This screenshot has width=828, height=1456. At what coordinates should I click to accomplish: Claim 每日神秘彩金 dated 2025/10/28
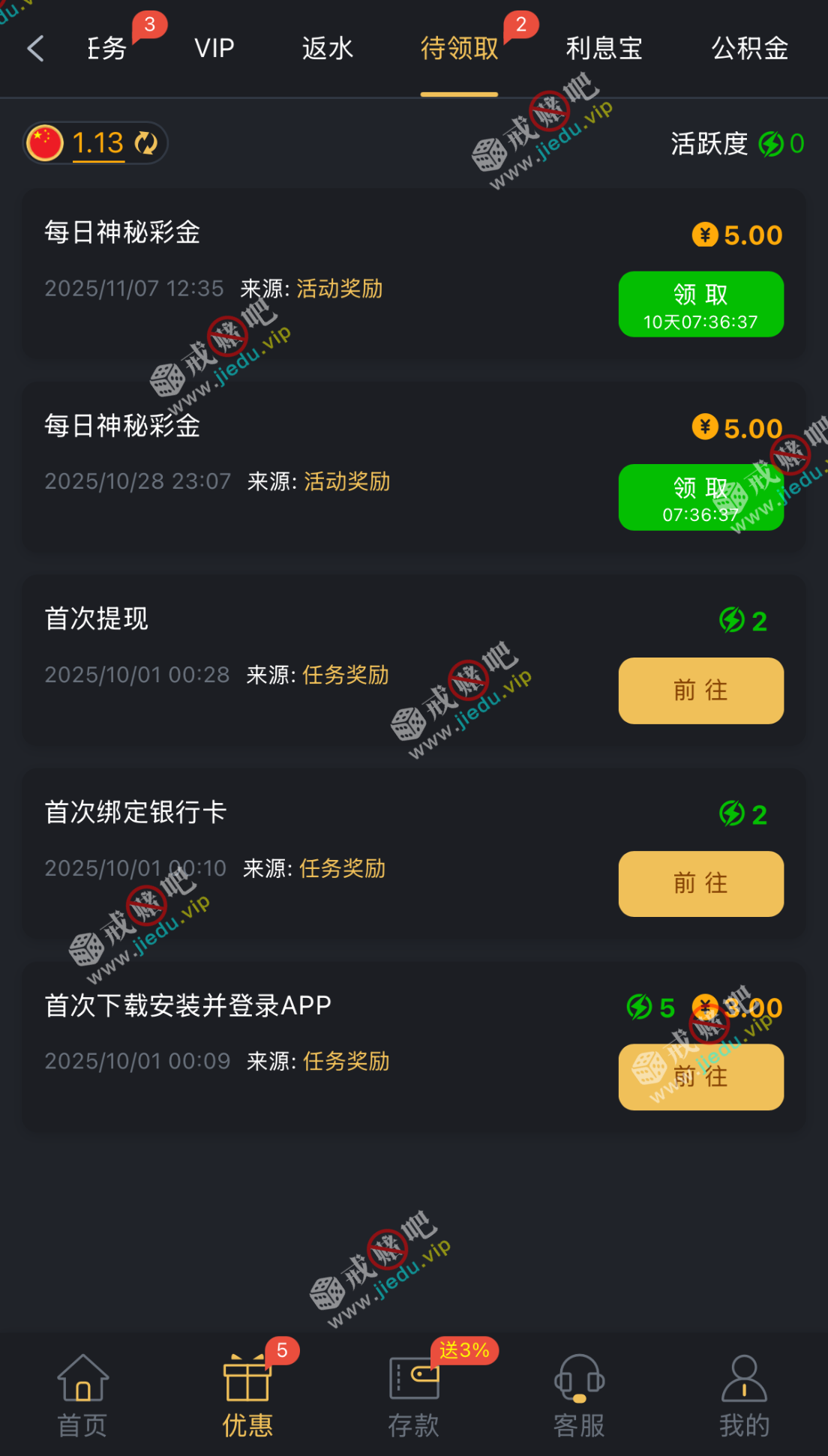click(700, 497)
